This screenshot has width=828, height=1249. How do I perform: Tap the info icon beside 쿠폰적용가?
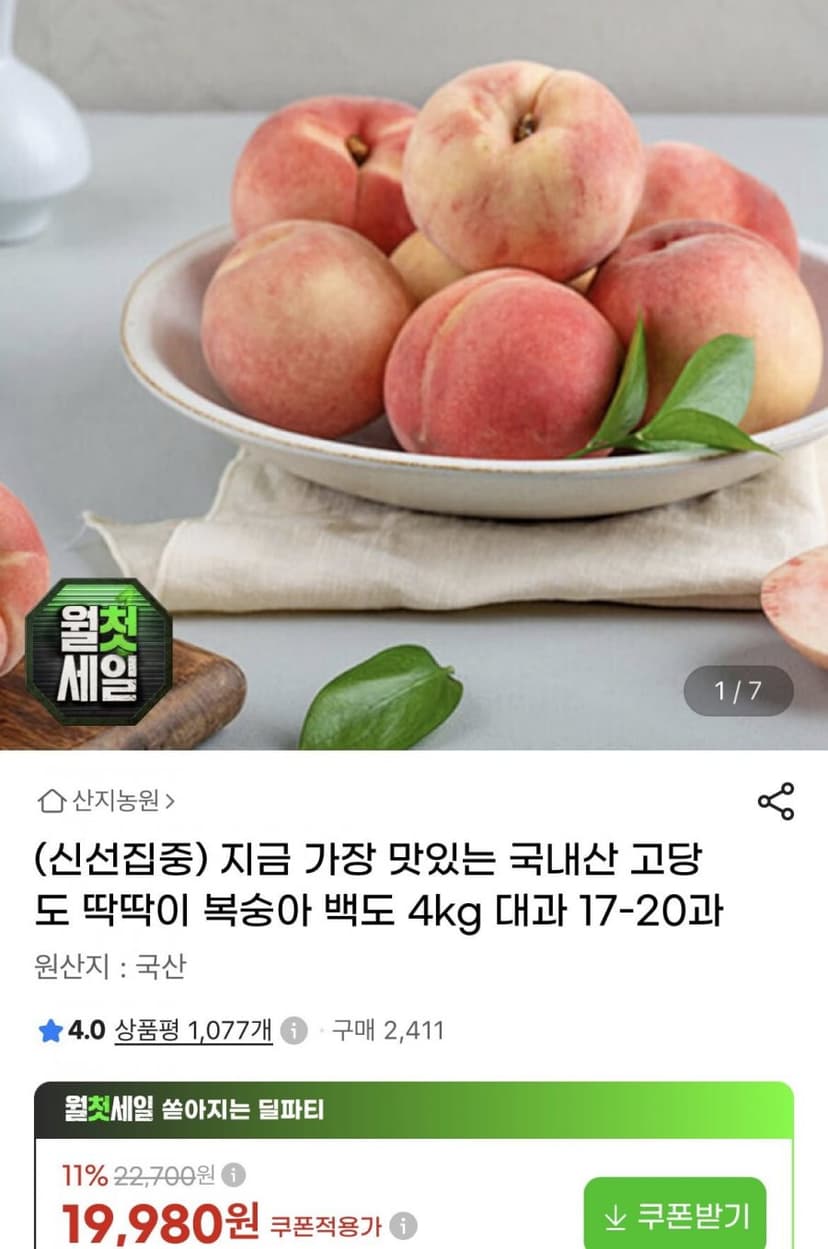[x=403, y=1225]
